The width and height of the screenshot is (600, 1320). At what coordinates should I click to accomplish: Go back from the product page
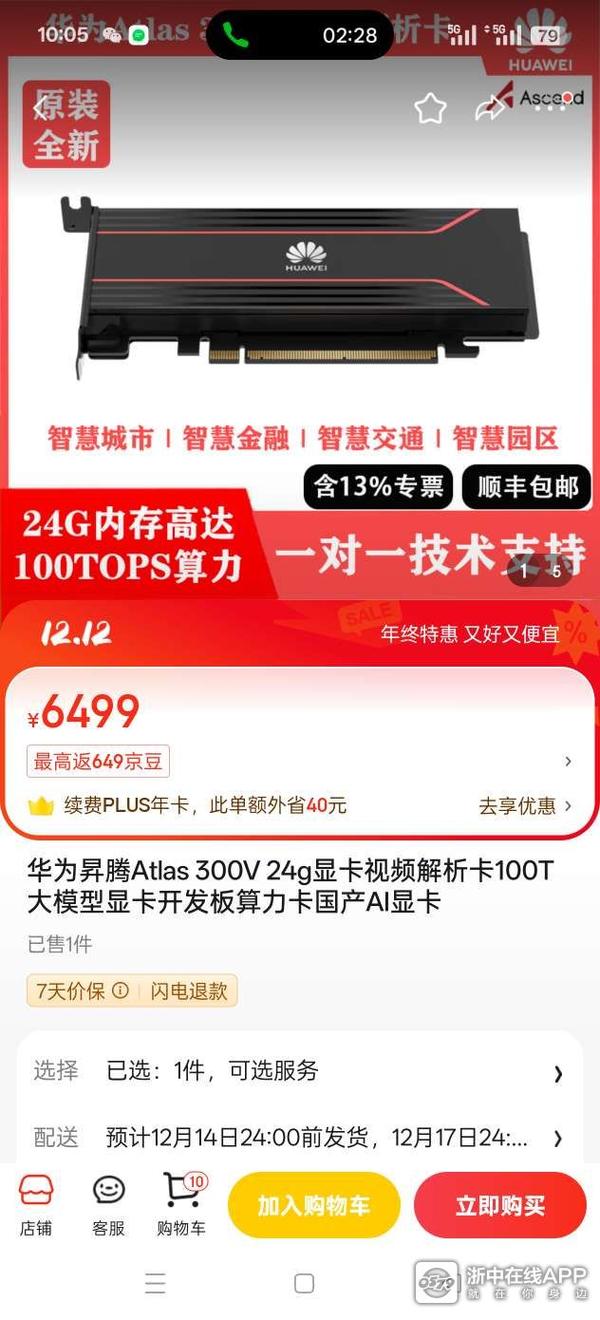[40, 107]
